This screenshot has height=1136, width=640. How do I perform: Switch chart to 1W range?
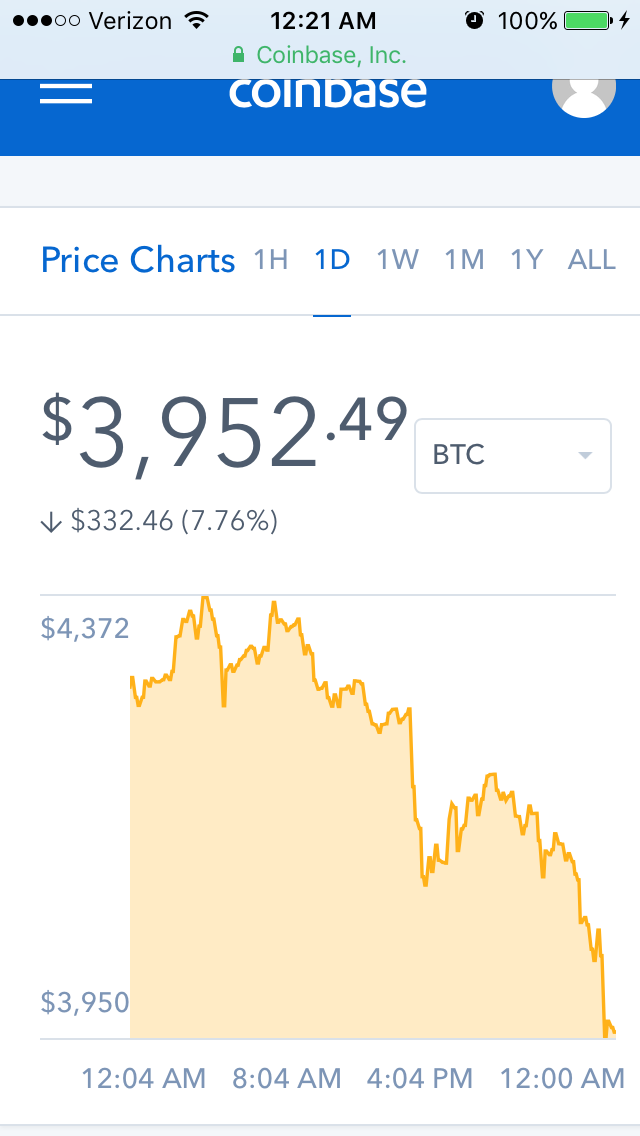click(x=397, y=261)
